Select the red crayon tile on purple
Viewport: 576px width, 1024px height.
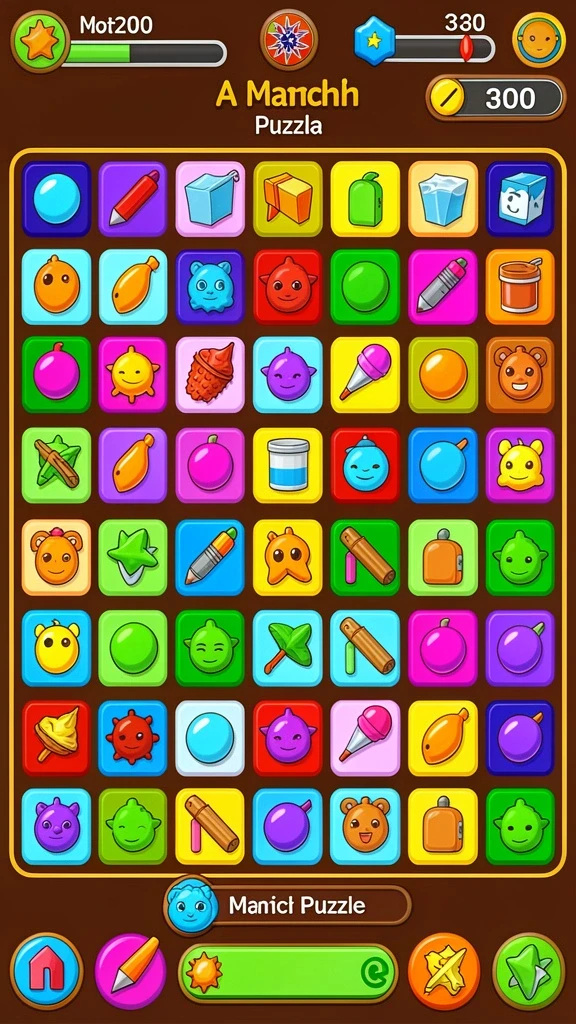point(133,199)
